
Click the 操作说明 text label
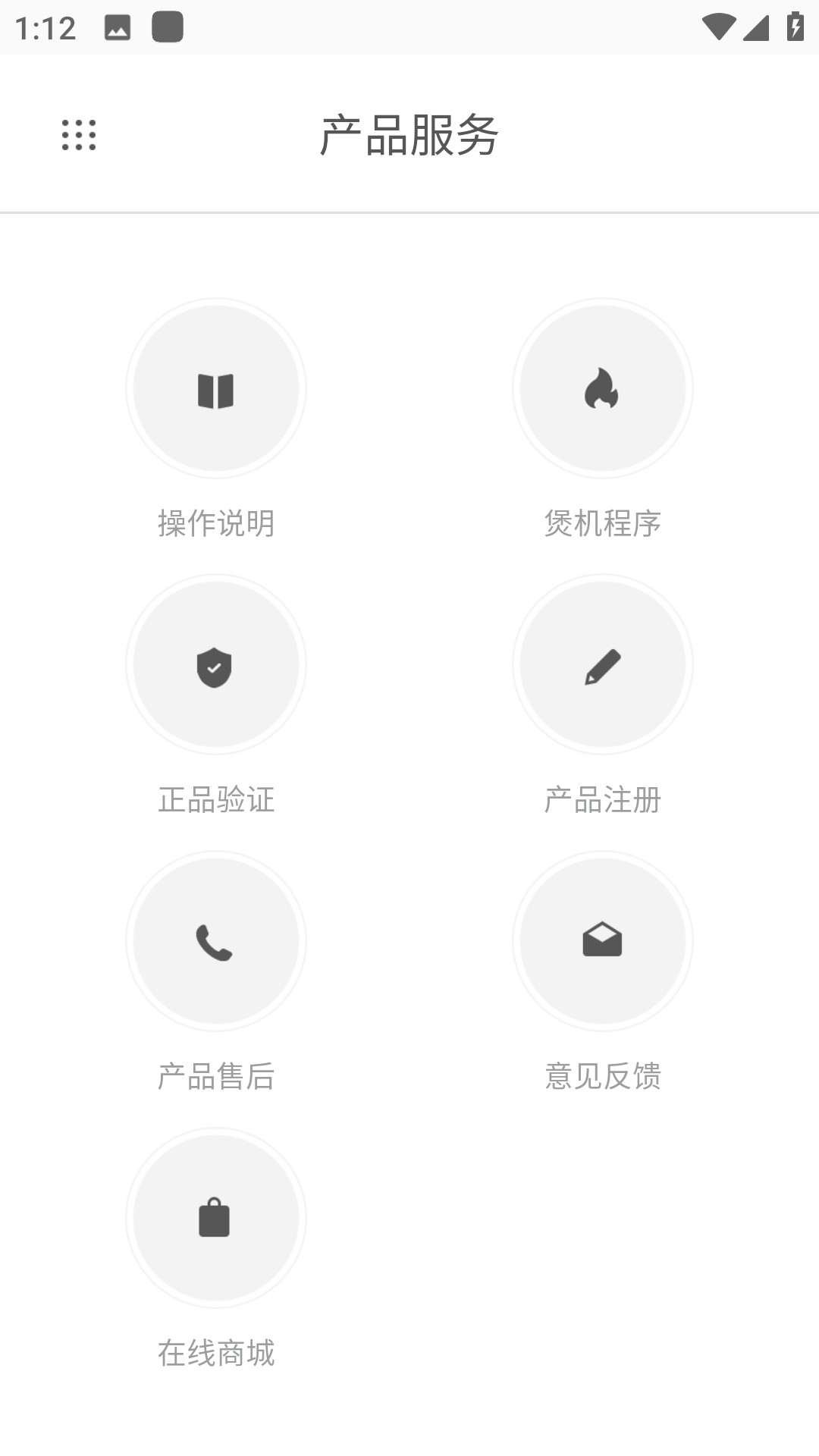click(x=217, y=522)
